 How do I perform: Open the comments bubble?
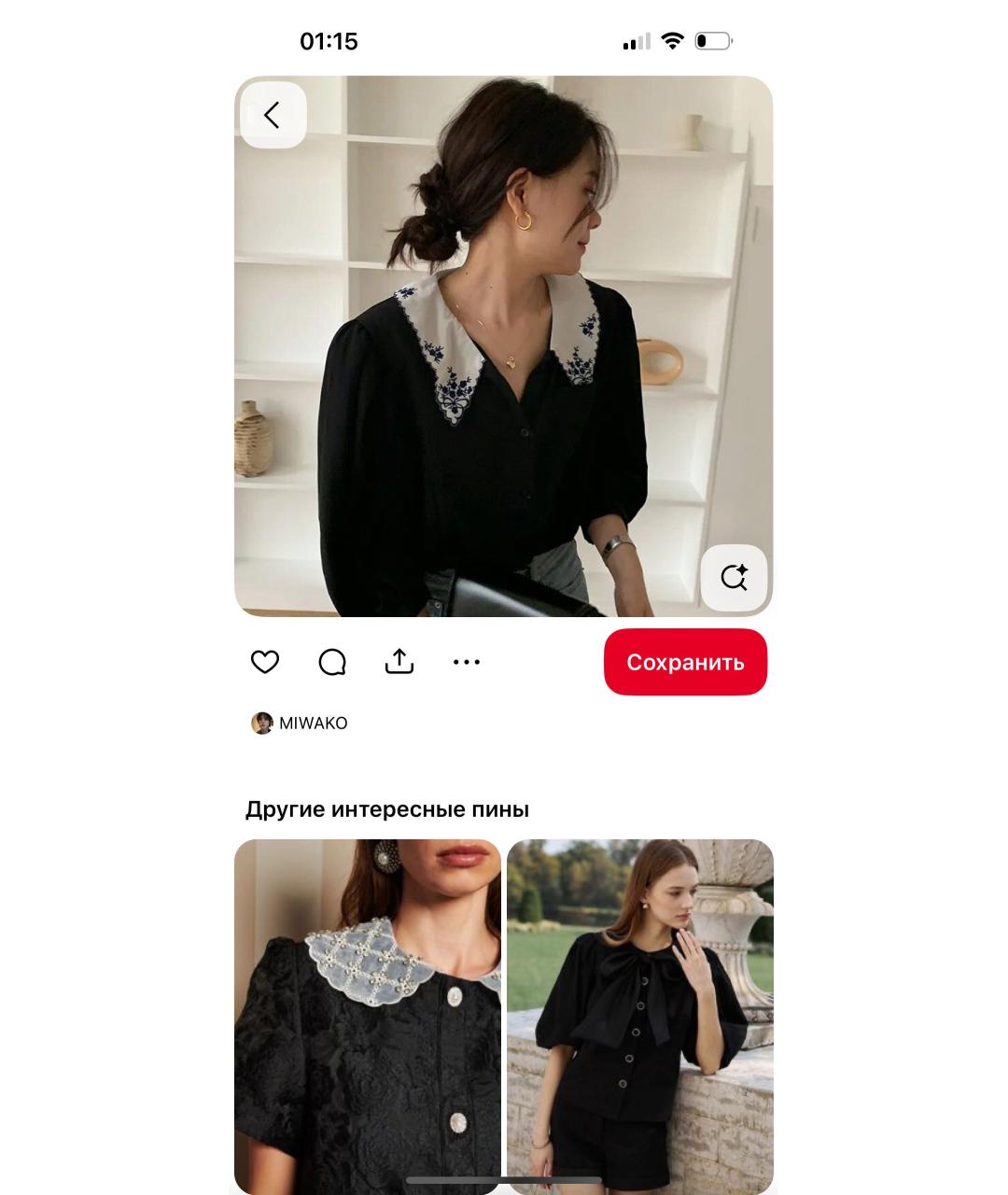(332, 662)
